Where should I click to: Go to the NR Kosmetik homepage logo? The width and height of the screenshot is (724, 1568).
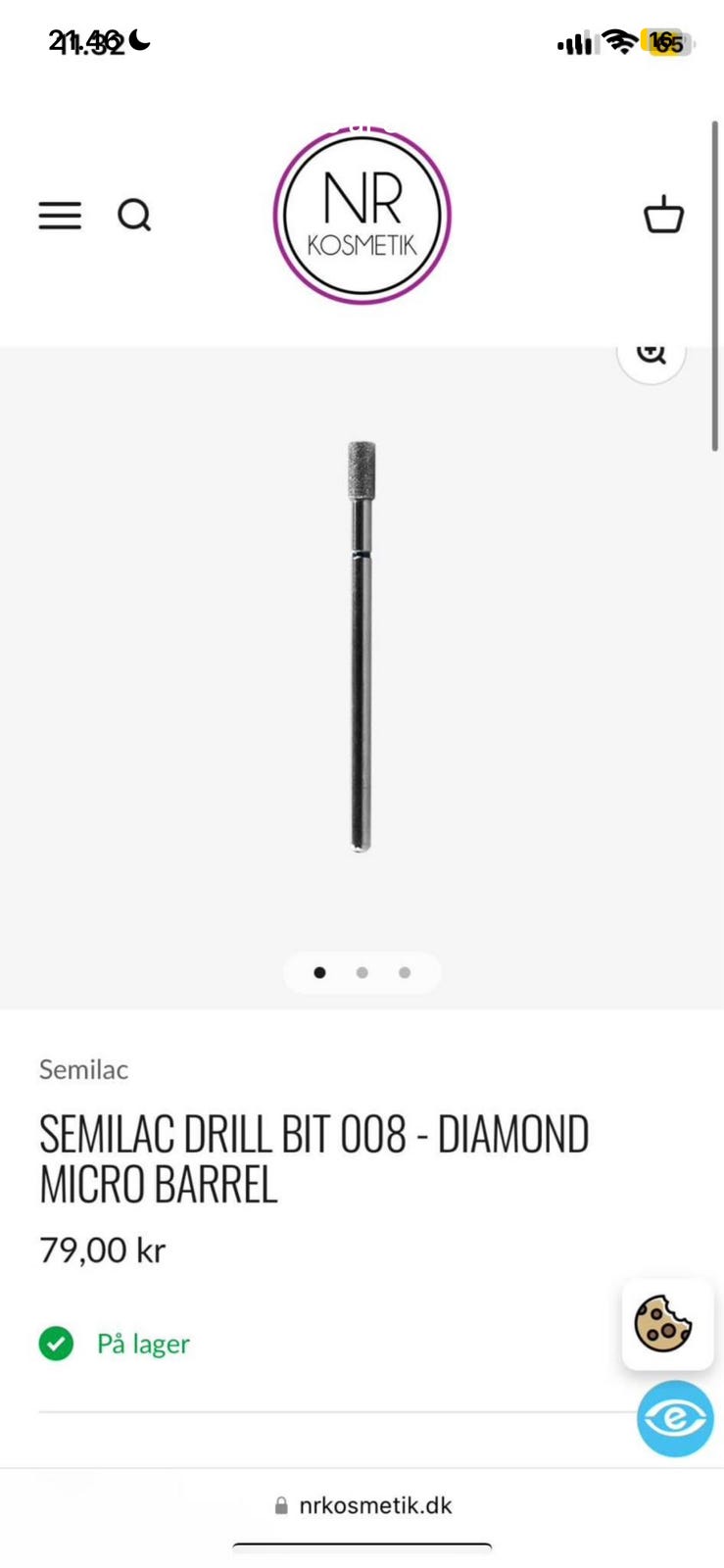(362, 217)
